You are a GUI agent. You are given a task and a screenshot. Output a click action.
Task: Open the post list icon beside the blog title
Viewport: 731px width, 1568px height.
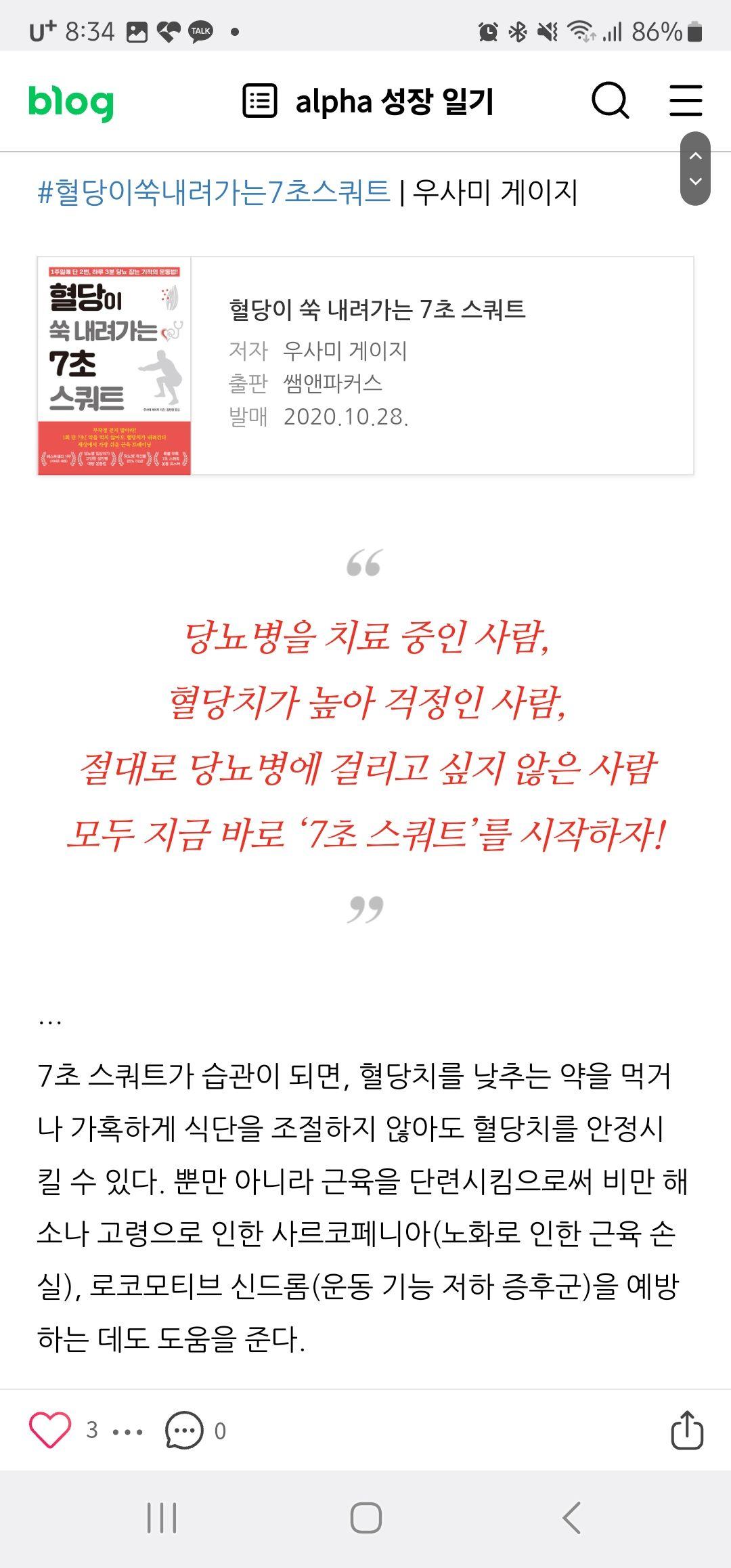[x=260, y=102]
